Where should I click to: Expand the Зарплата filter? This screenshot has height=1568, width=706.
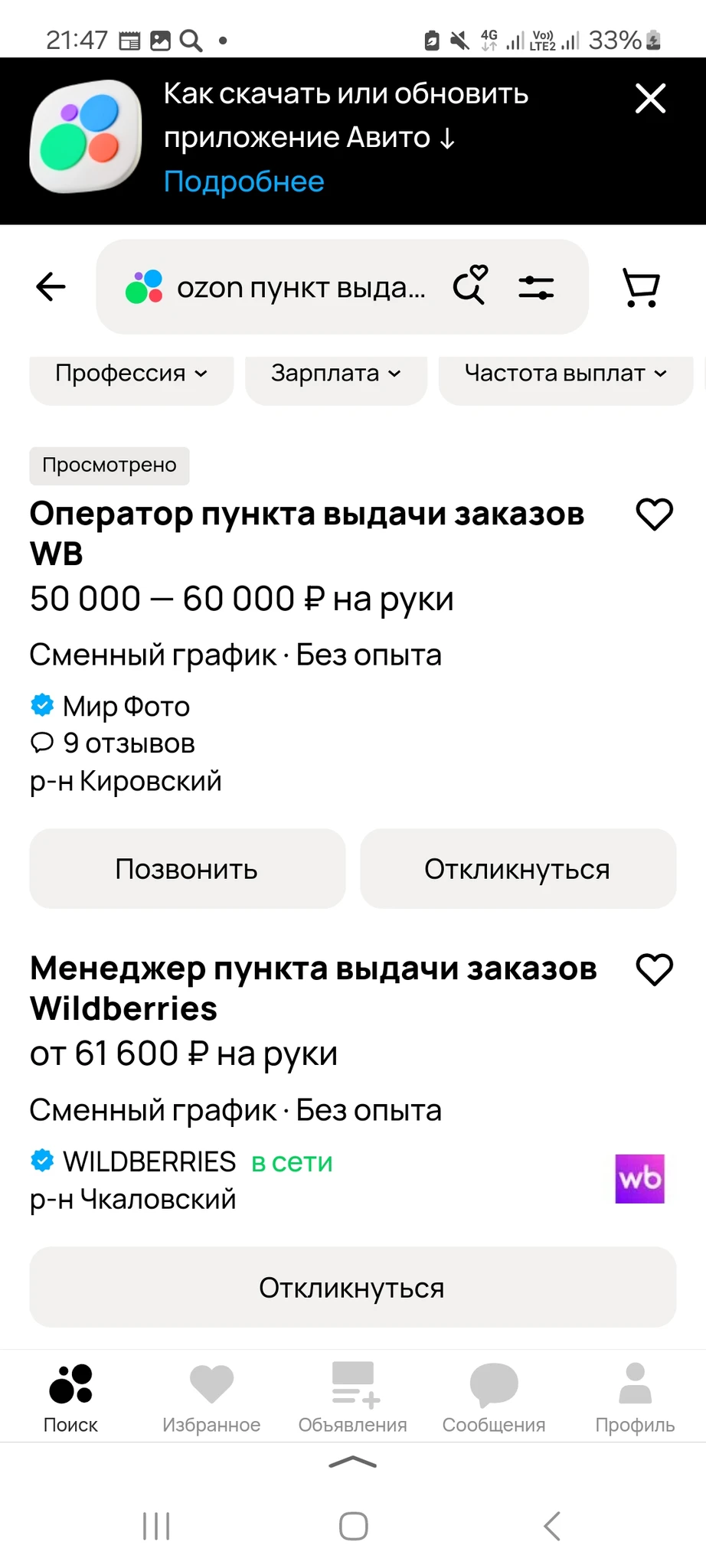tap(335, 374)
